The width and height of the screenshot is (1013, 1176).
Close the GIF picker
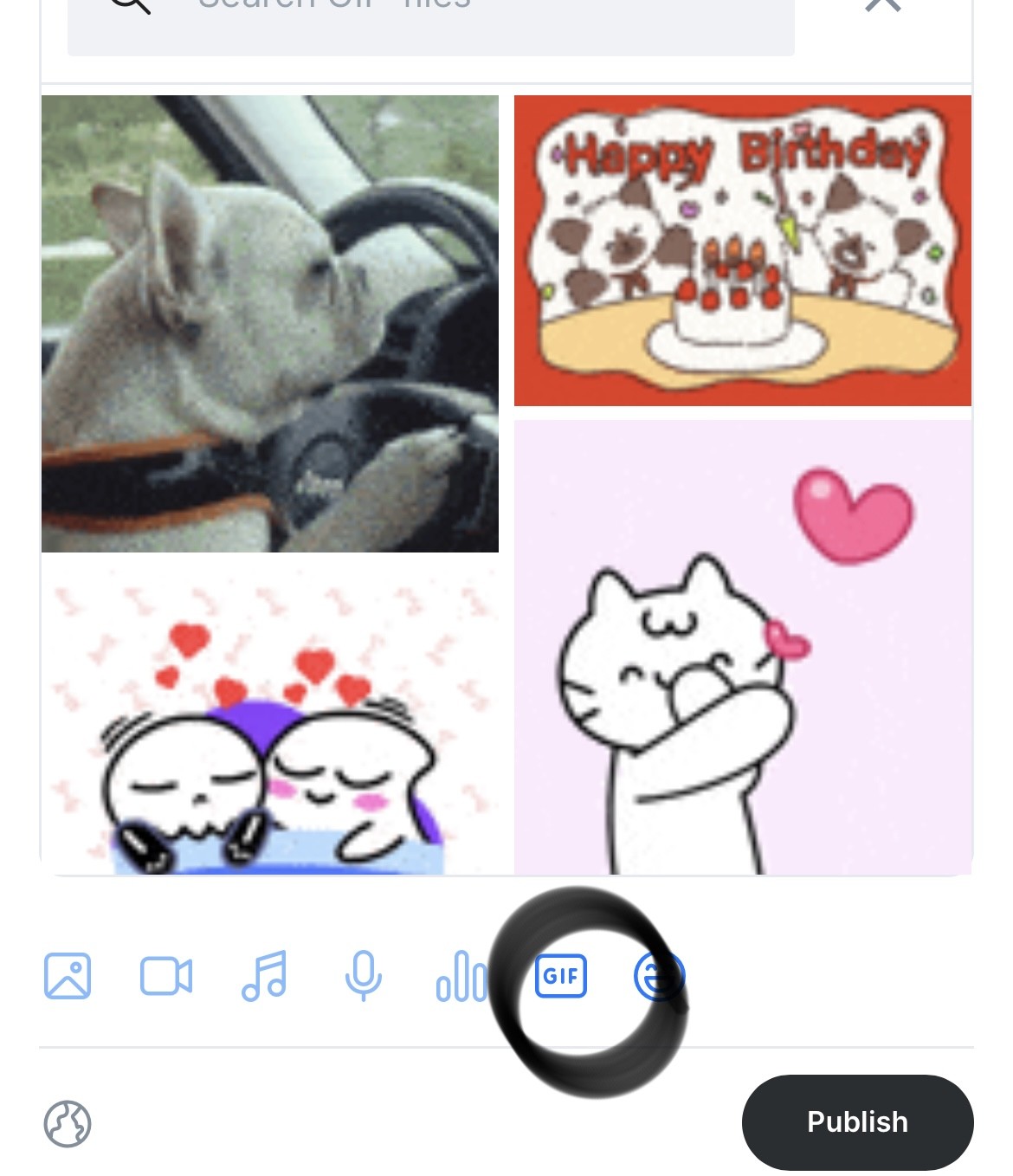883,7
